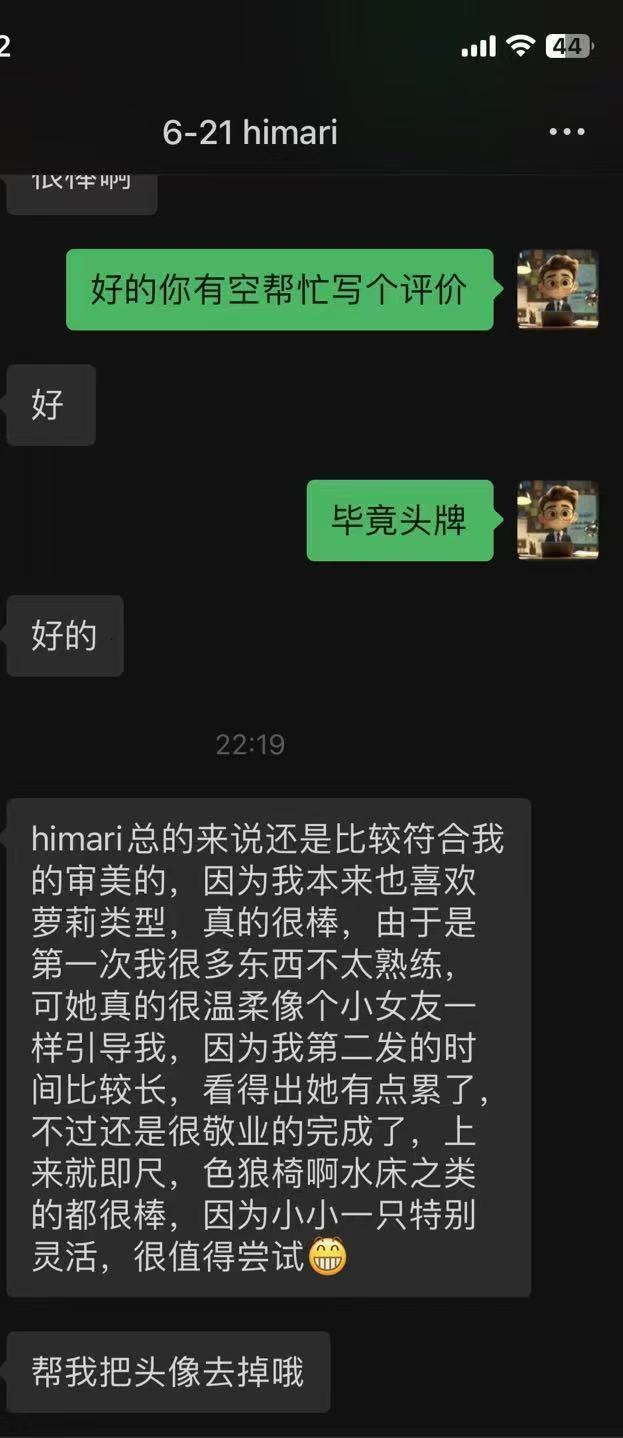Open the chat info three-dot menu

click(567, 132)
